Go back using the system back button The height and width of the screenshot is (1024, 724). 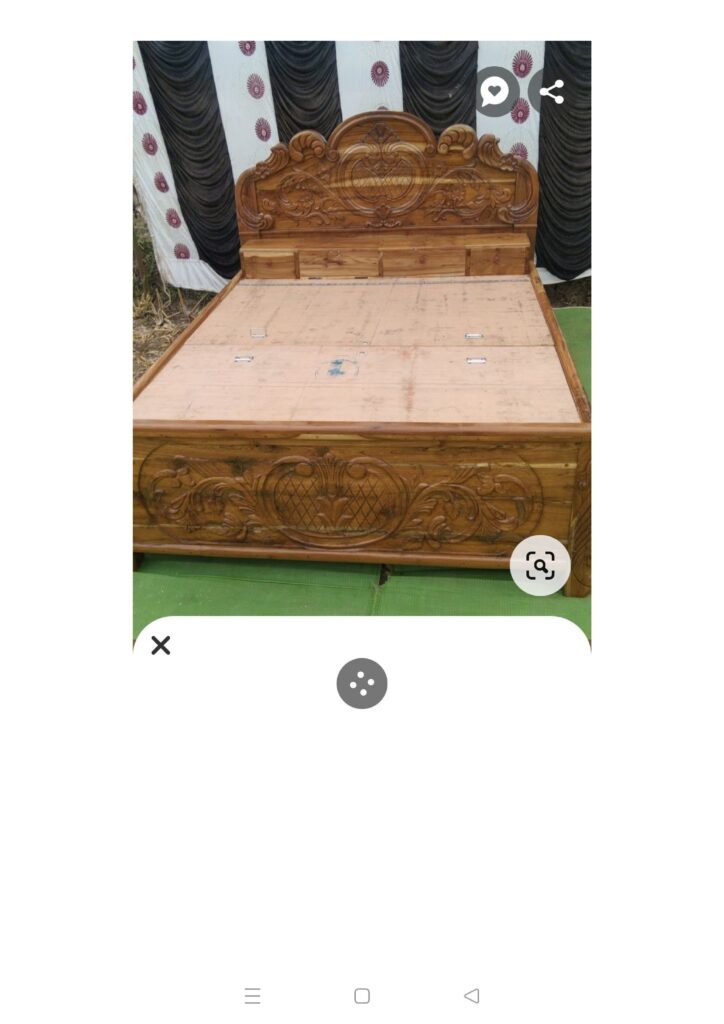point(471,996)
